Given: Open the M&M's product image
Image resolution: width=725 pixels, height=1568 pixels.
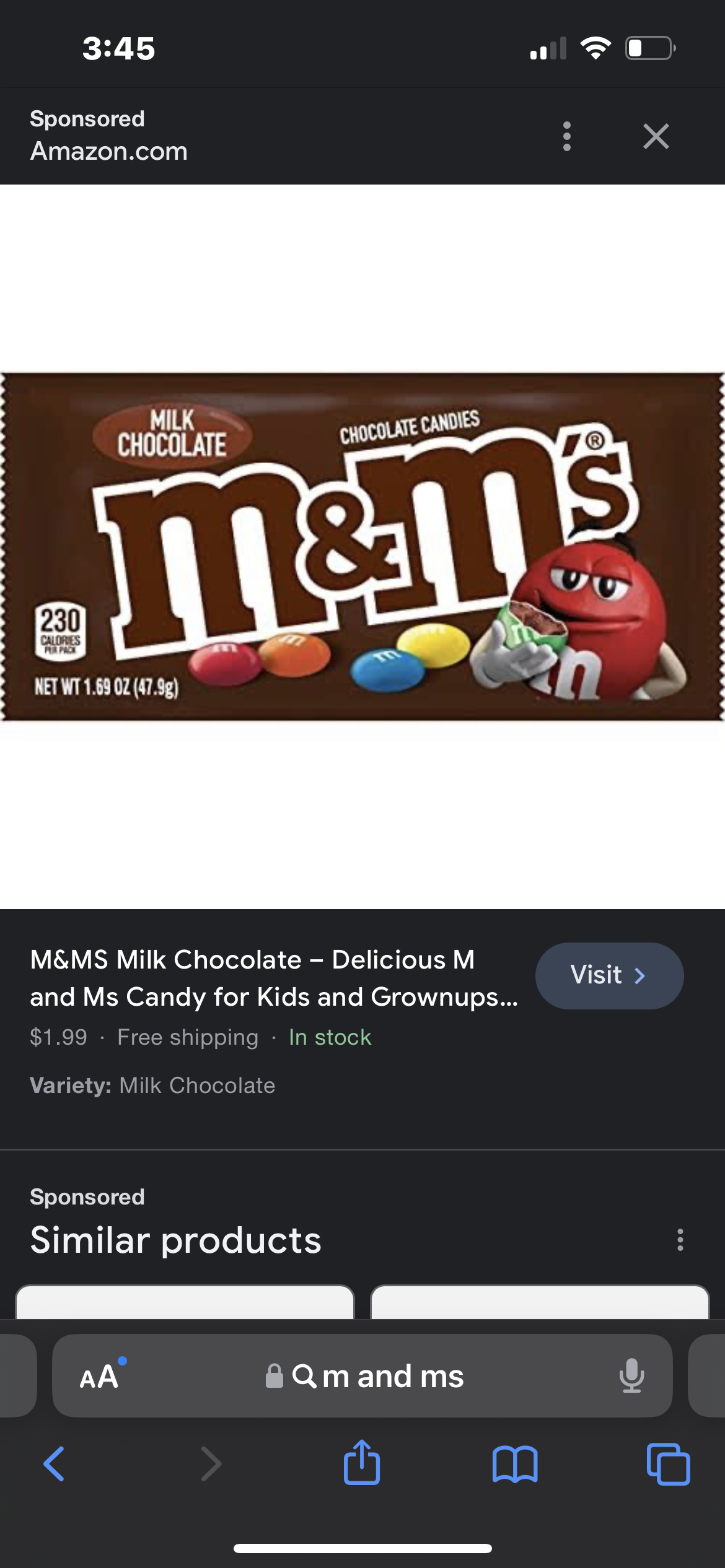Looking at the screenshot, I should (362, 546).
